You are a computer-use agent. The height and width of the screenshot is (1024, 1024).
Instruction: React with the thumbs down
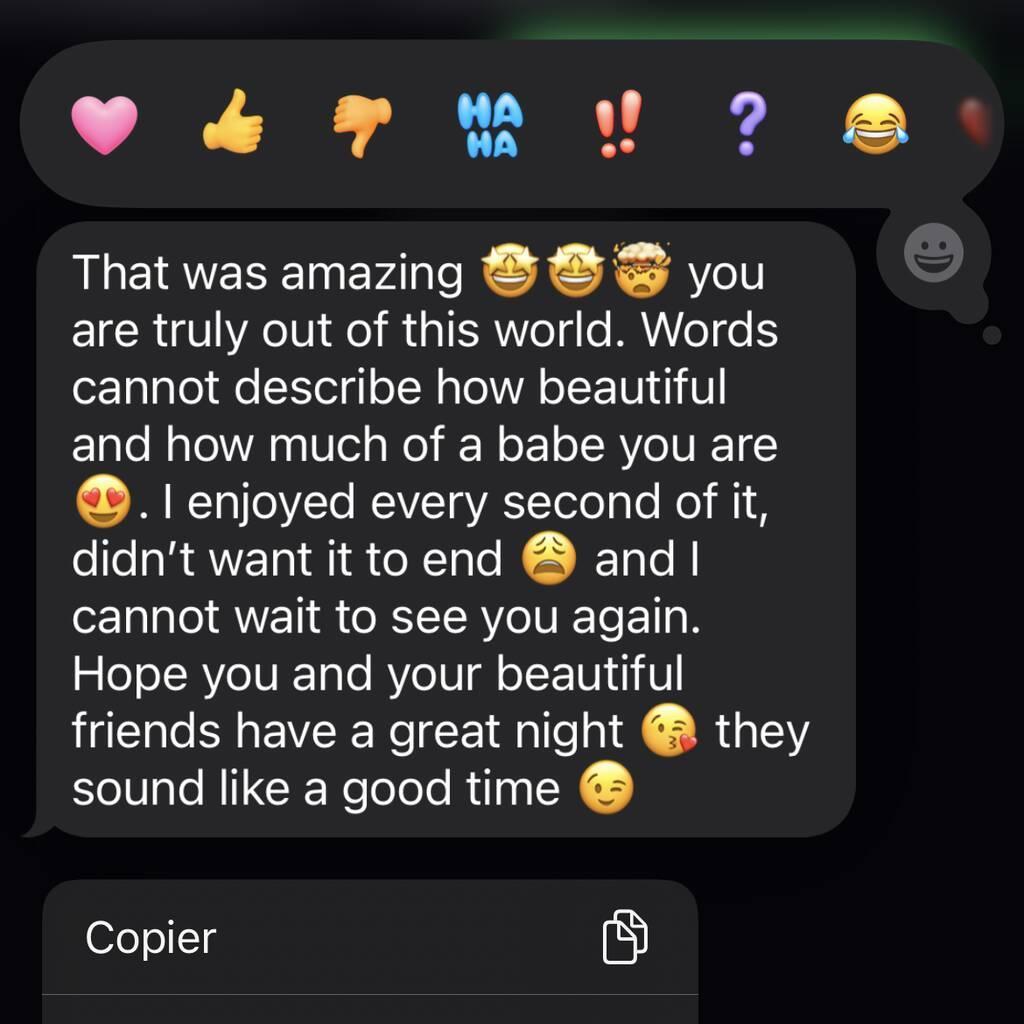361,126
